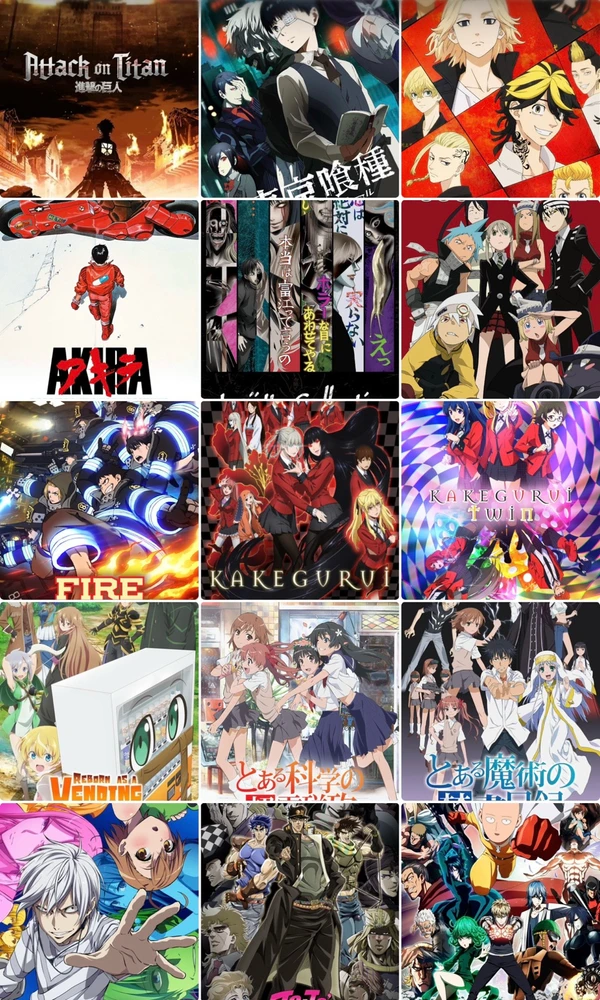Open the Kakegurui Twin poster

pyautogui.click(x=500, y=500)
